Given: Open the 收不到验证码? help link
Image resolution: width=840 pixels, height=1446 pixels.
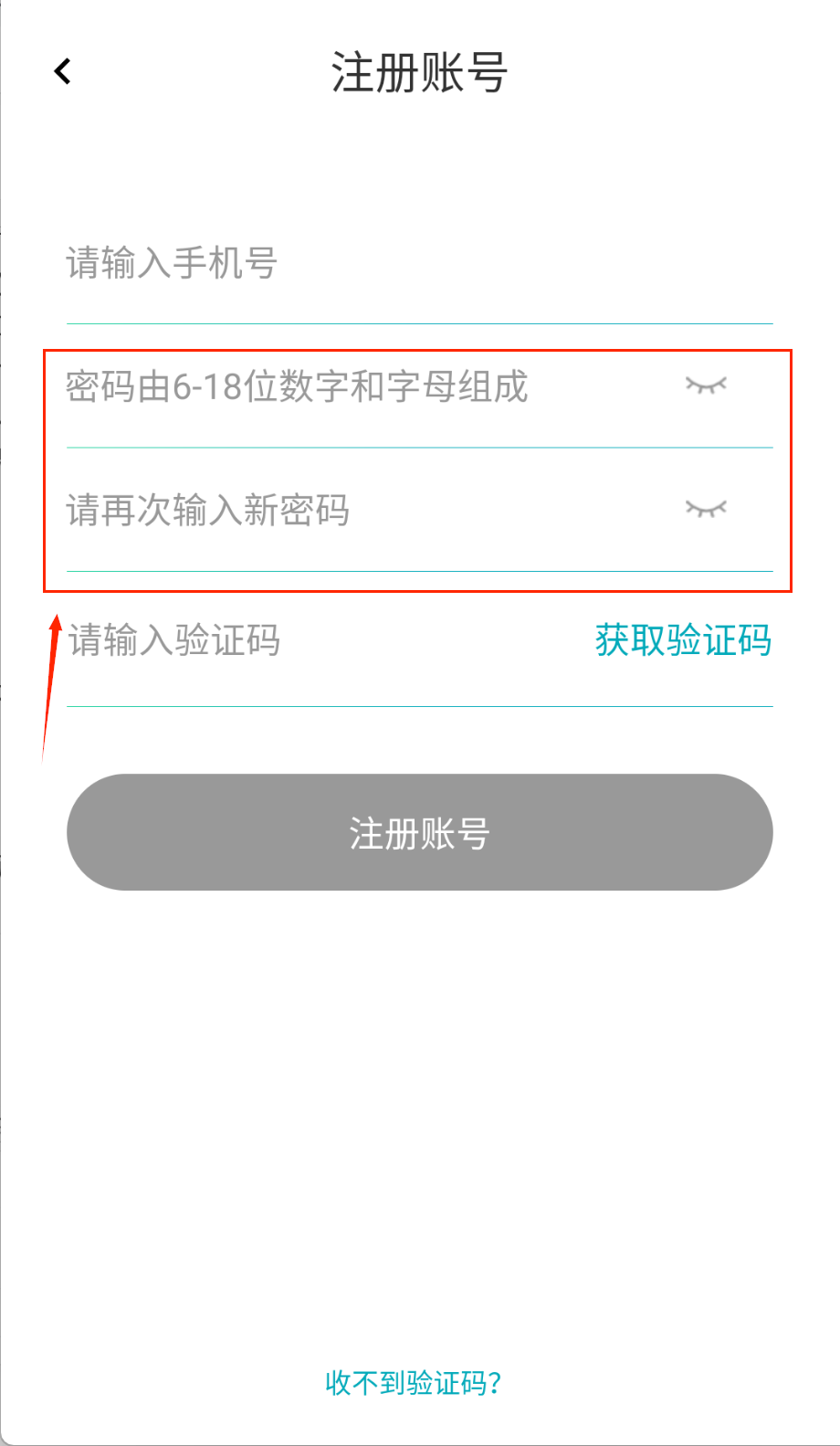Looking at the screenshot, I should [x=414, y=1383].
